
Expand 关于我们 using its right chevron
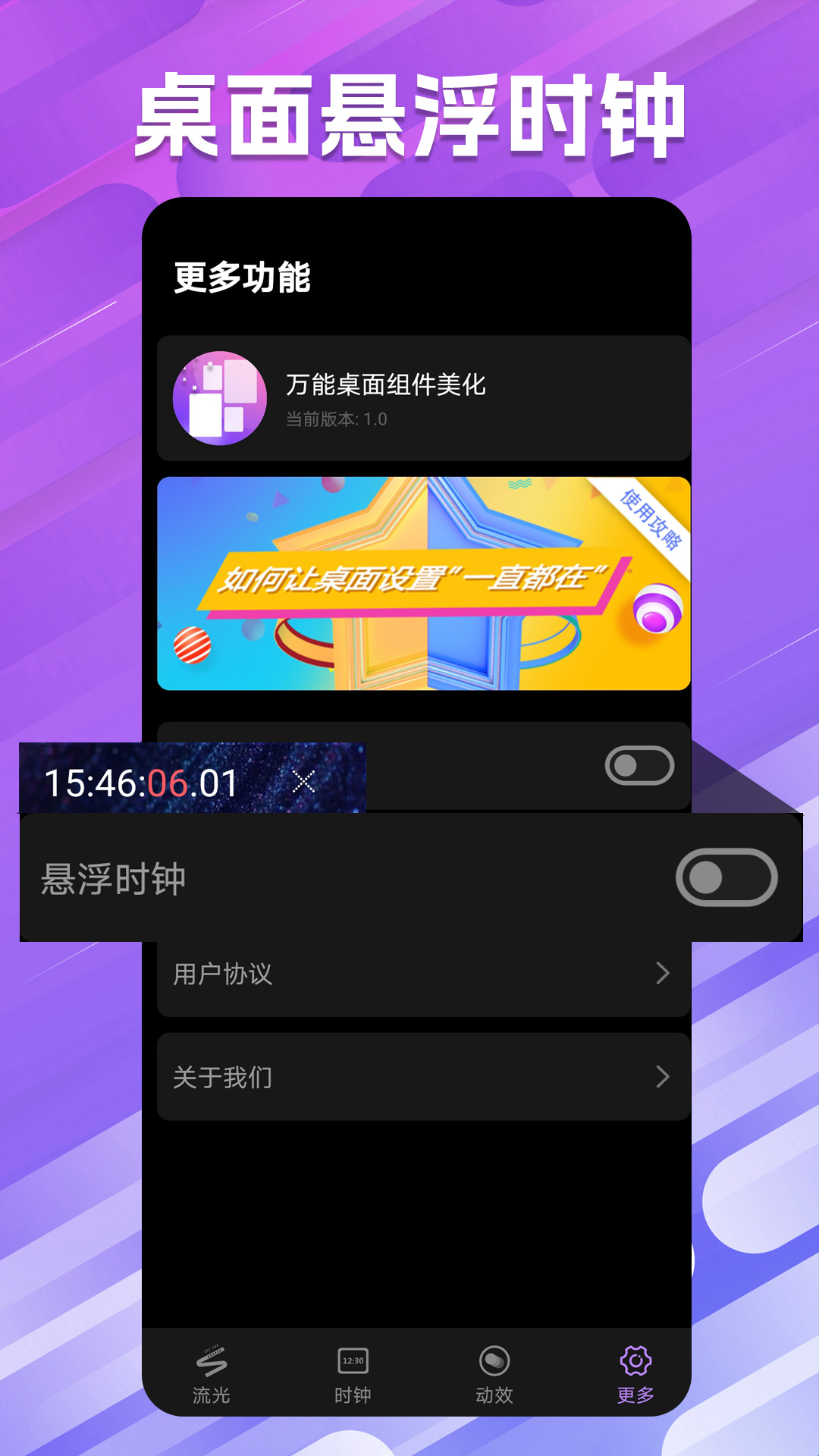click(662, 1076)
